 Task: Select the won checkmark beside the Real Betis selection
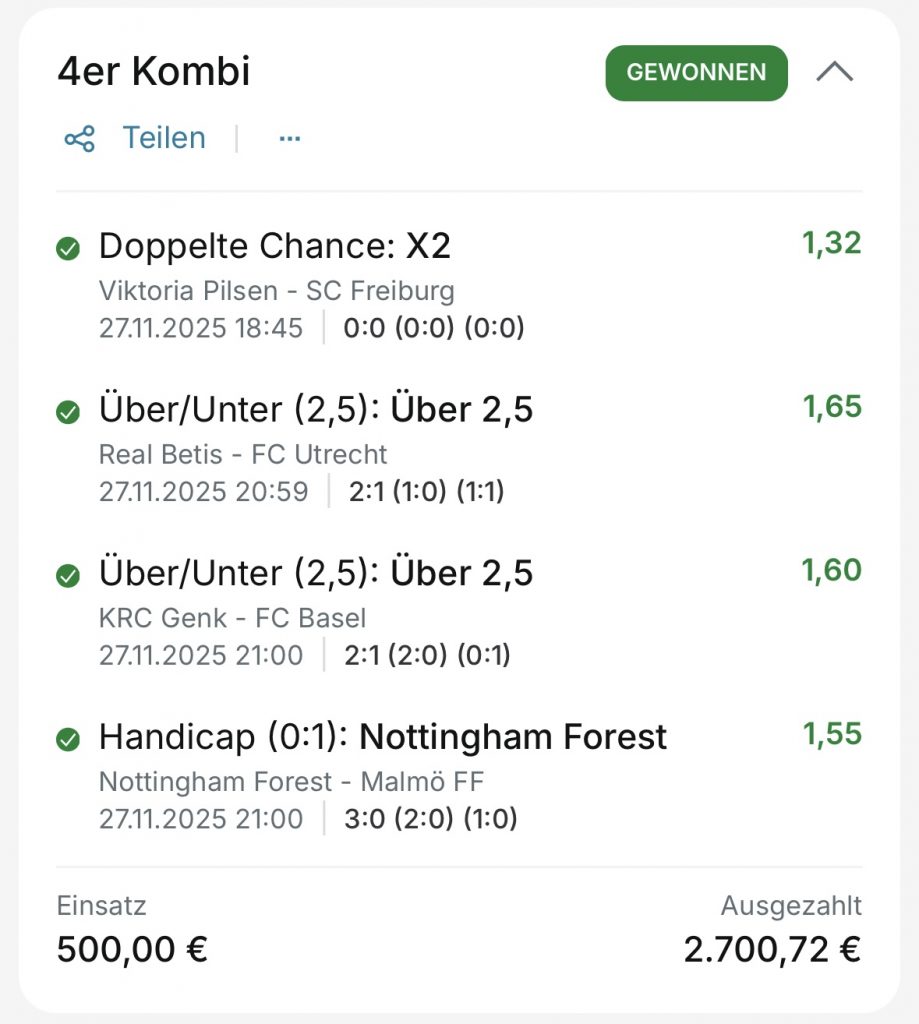(67, 410)
